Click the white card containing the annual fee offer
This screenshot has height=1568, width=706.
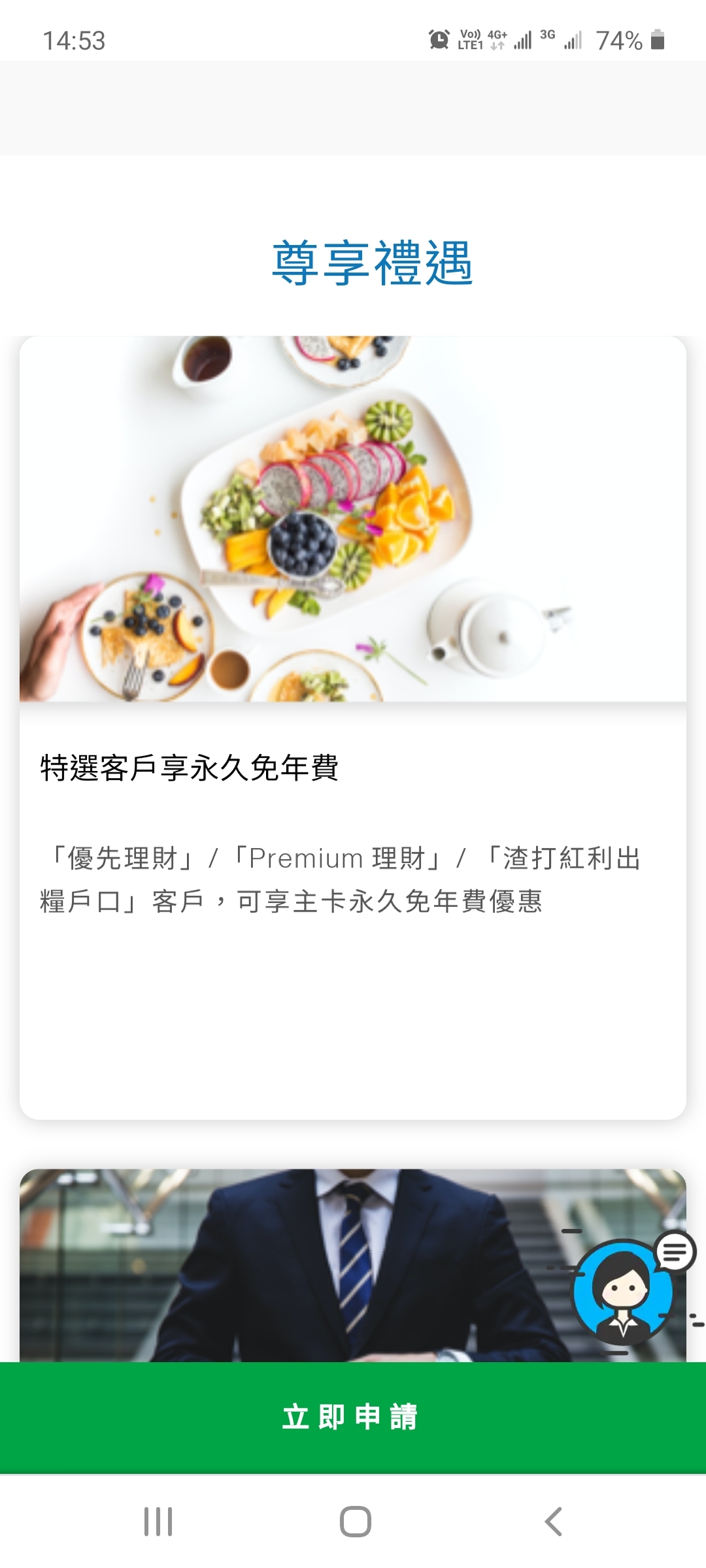coord(353,915)
